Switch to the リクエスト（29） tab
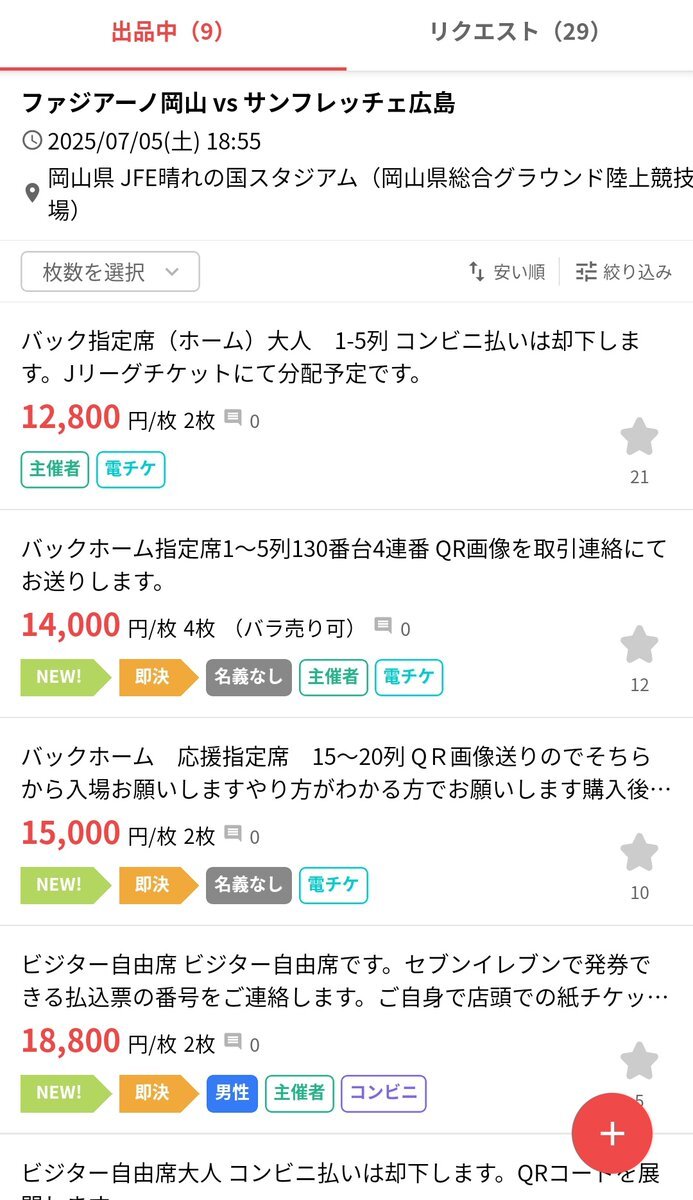Screen dimensions: 693x1200 coord(519,32)
